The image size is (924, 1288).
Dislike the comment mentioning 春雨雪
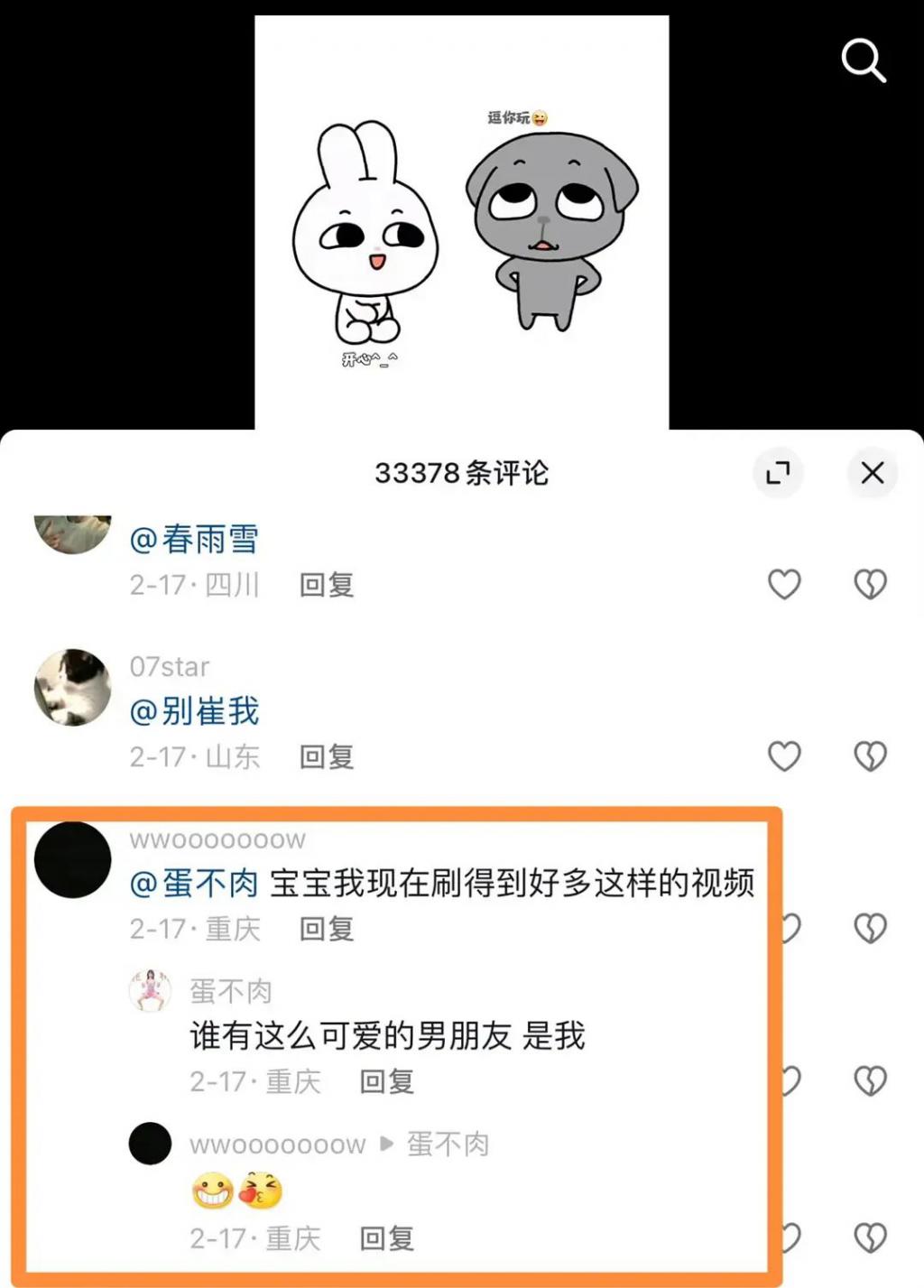[x=870, y=584]
